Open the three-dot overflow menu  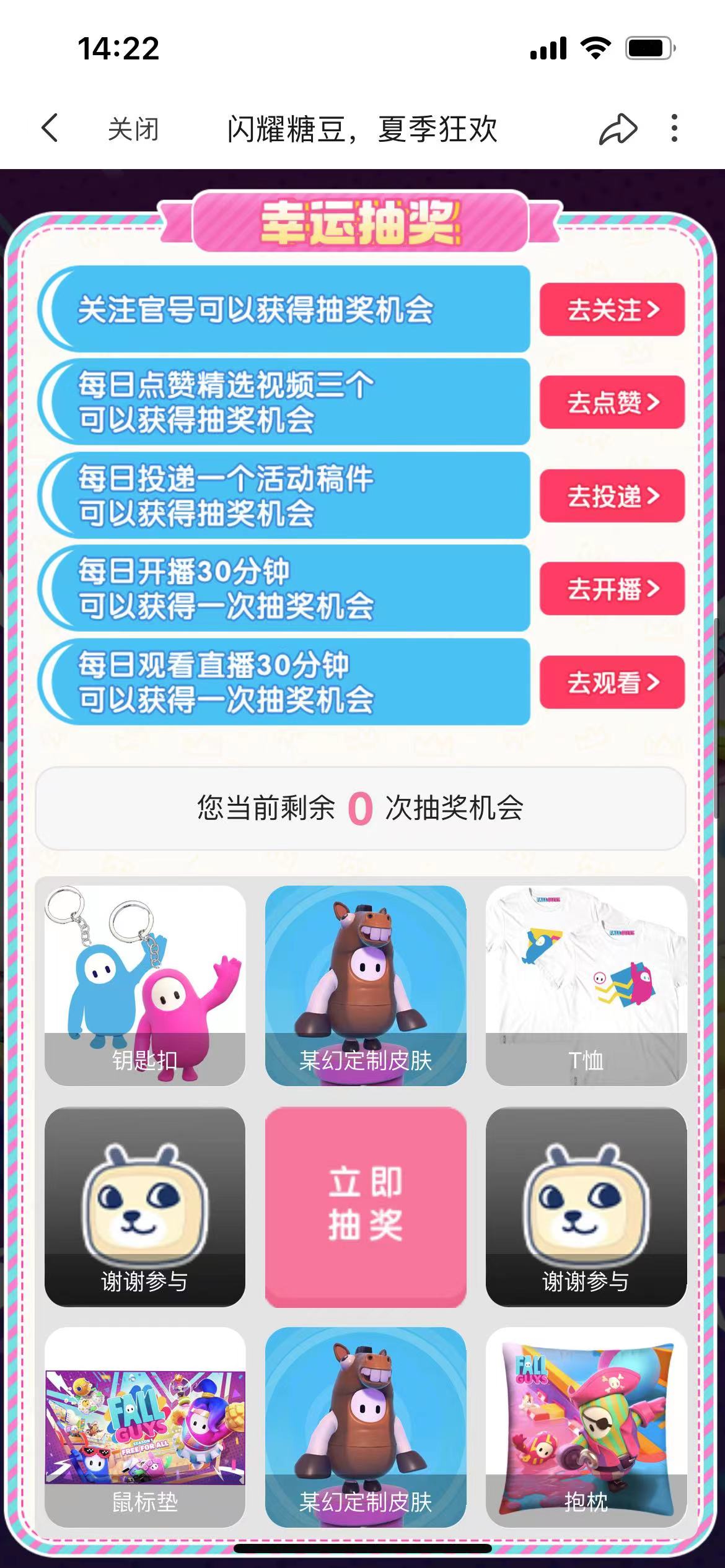(x=674, y=128)
